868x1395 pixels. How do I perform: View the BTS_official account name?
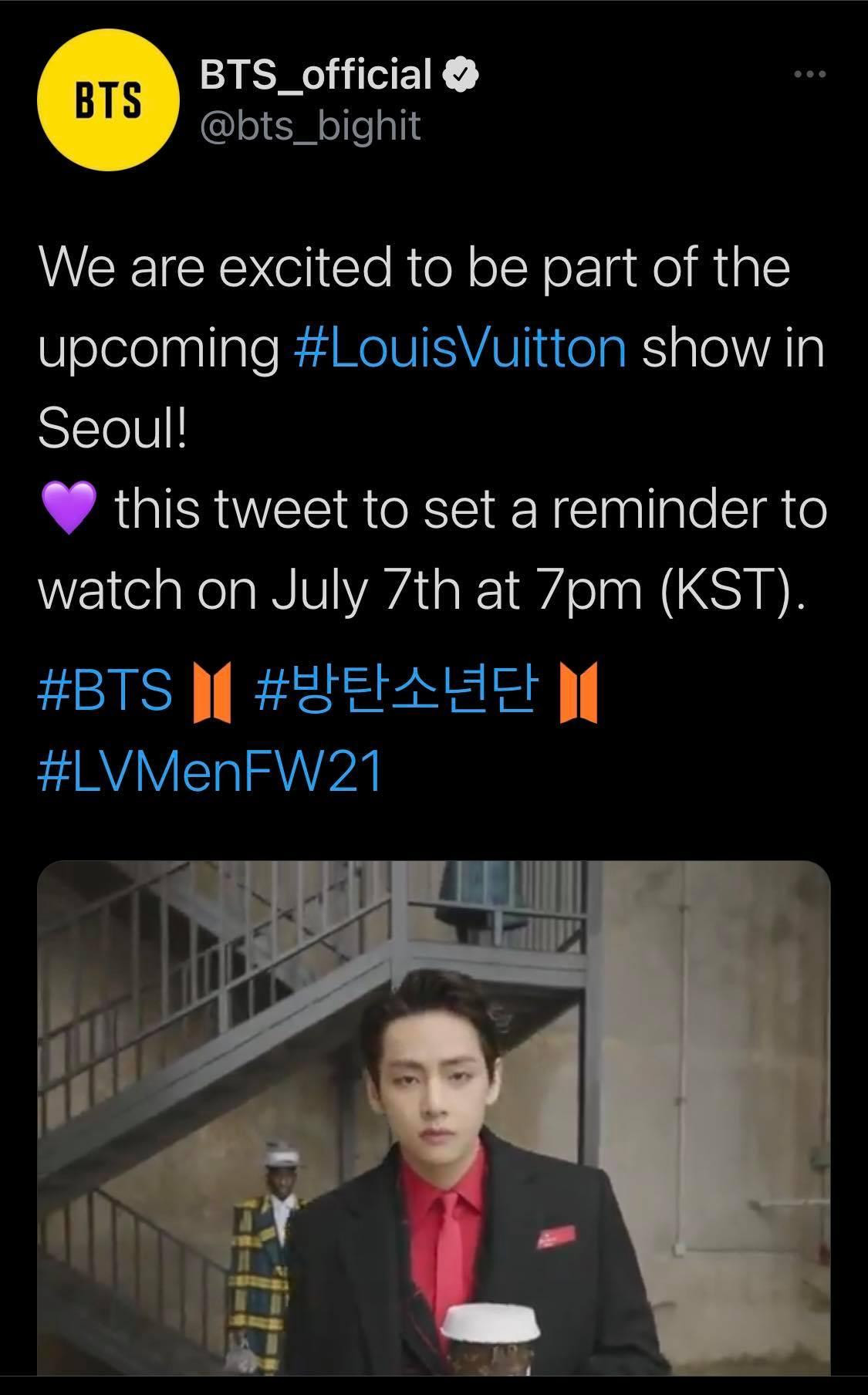(315, 75)
